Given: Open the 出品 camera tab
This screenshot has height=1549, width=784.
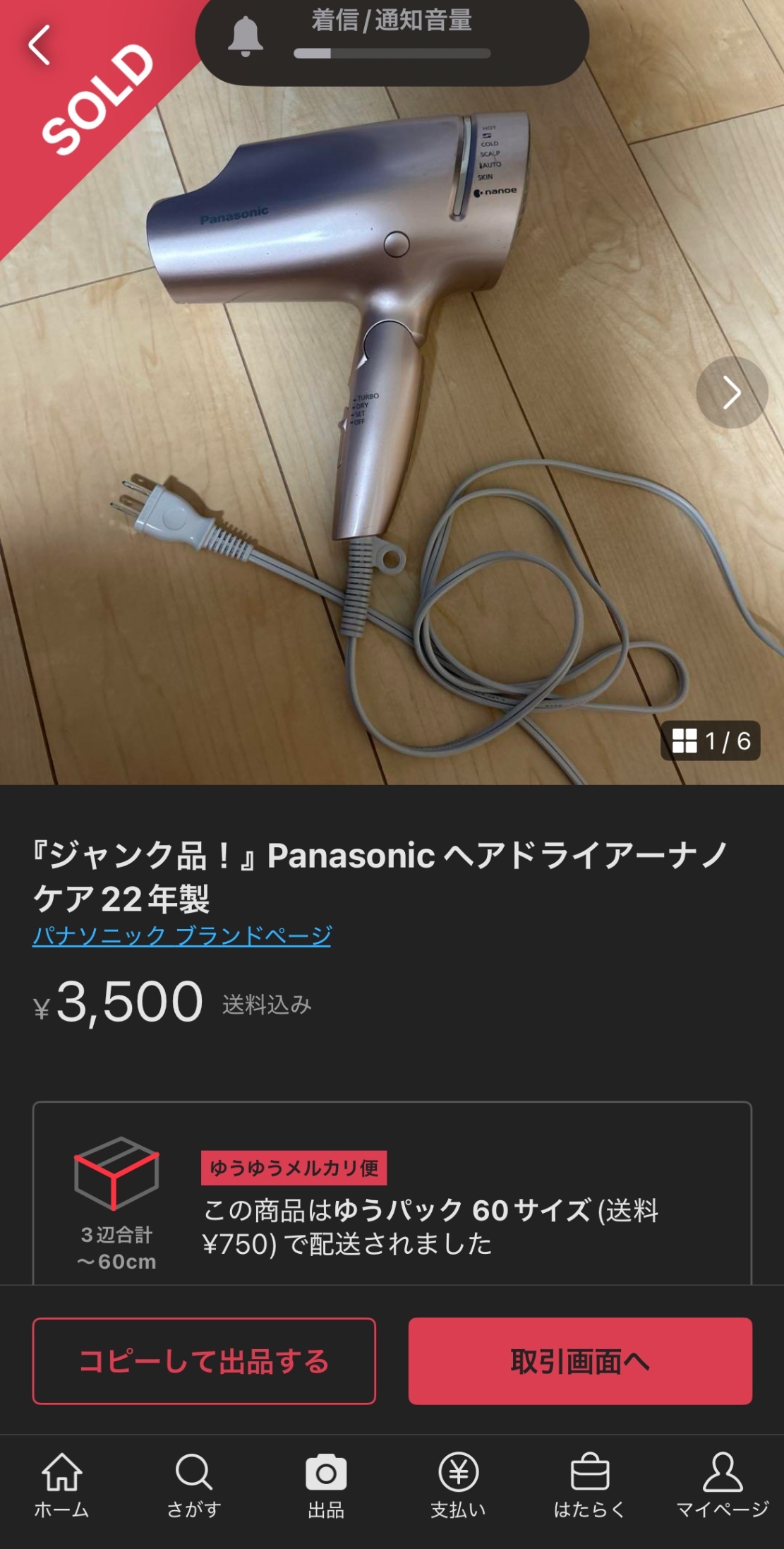Looking at the screenshot, I should point(326,1485).
